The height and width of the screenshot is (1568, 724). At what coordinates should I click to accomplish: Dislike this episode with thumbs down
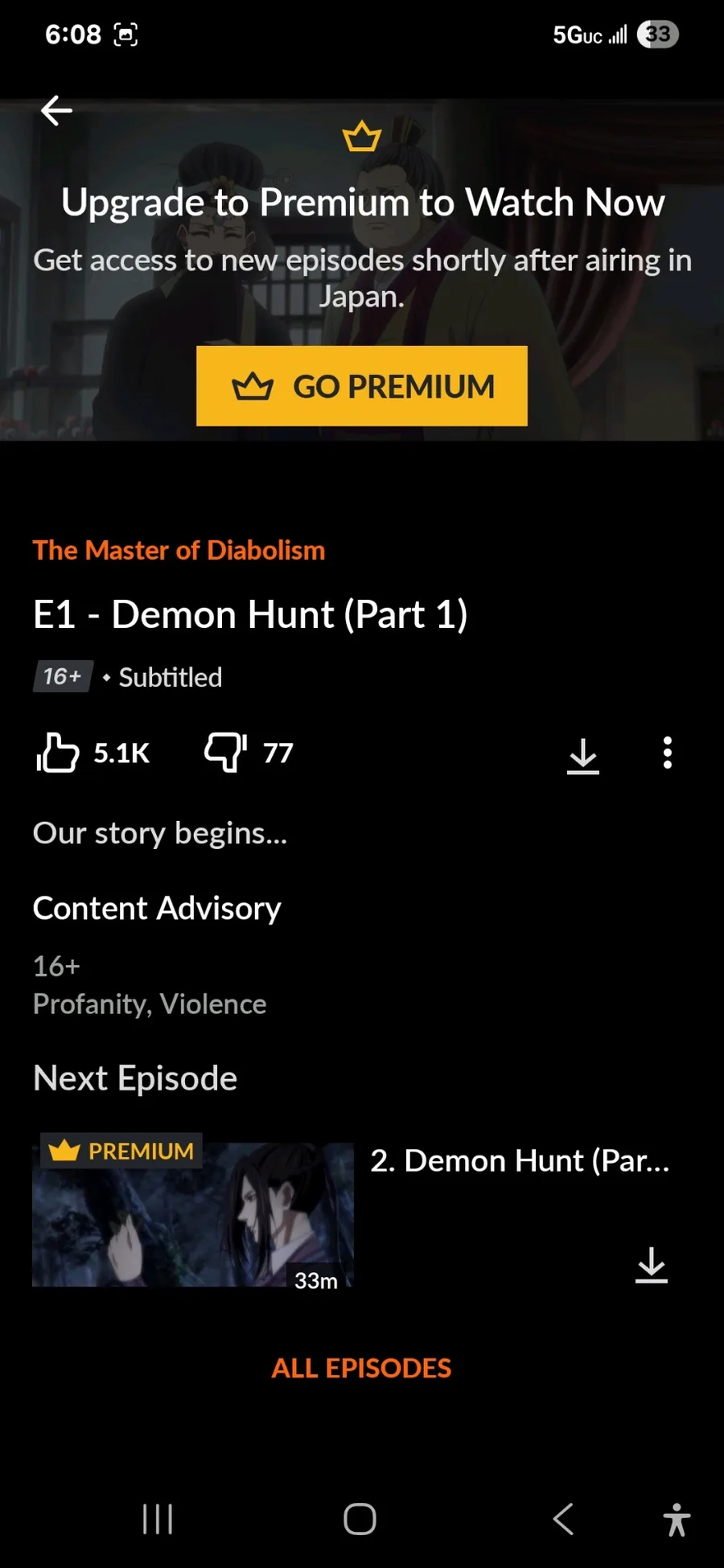pyautogui.click(x=225, y=753)
